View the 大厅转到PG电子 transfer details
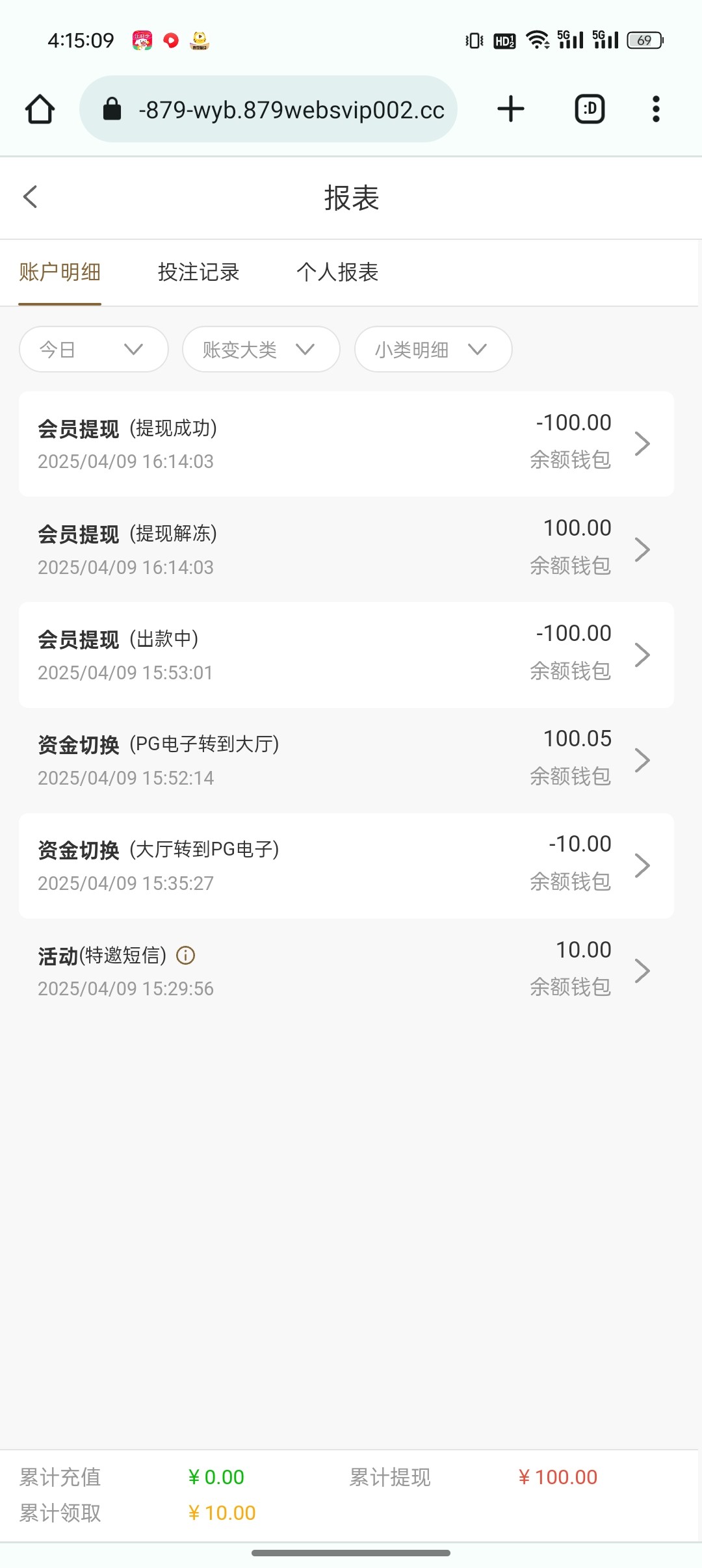Viewport: 702px width, 1568px height. (x=346, y=865)
